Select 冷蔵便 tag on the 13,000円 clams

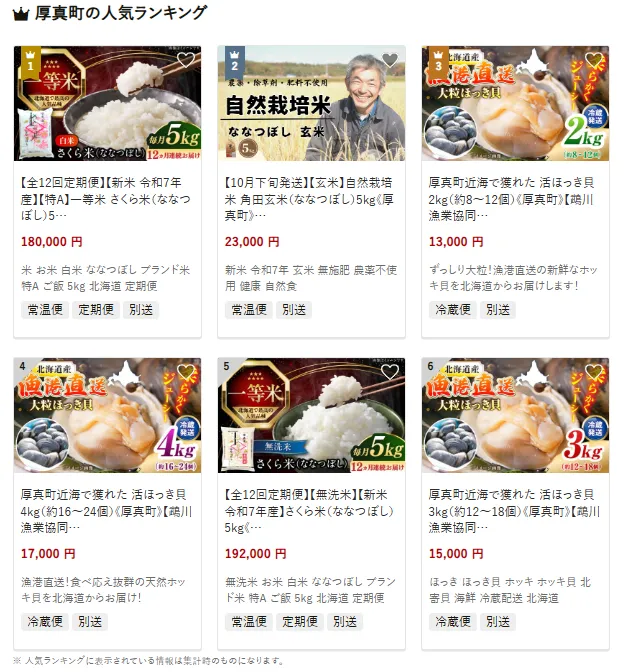click(450, 309)
